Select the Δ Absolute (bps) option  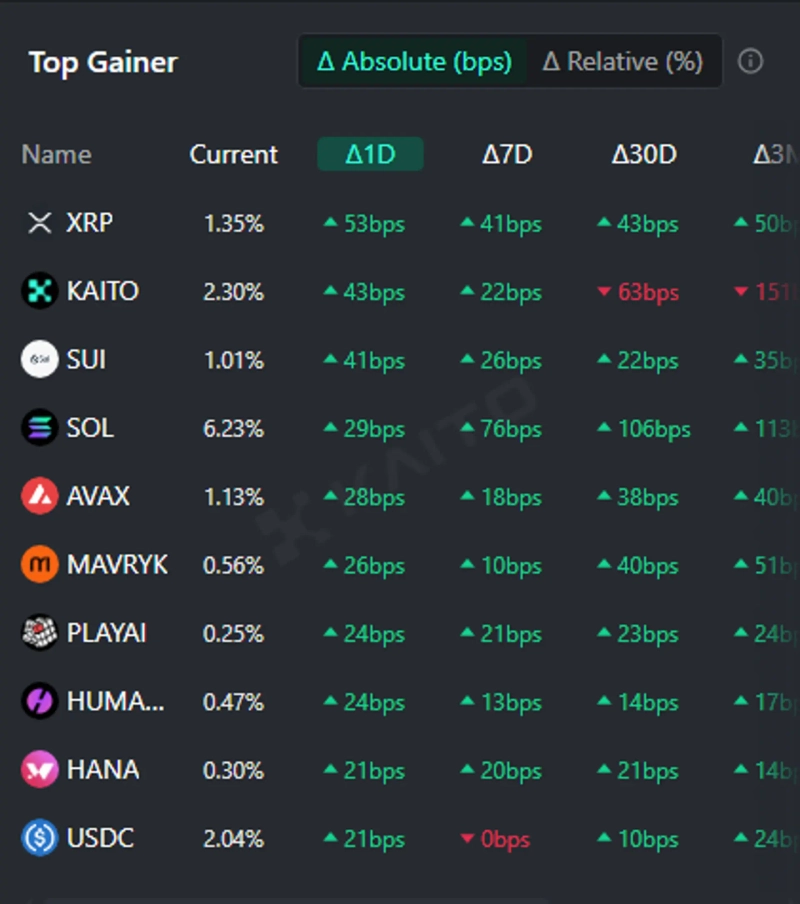[414, 62]
